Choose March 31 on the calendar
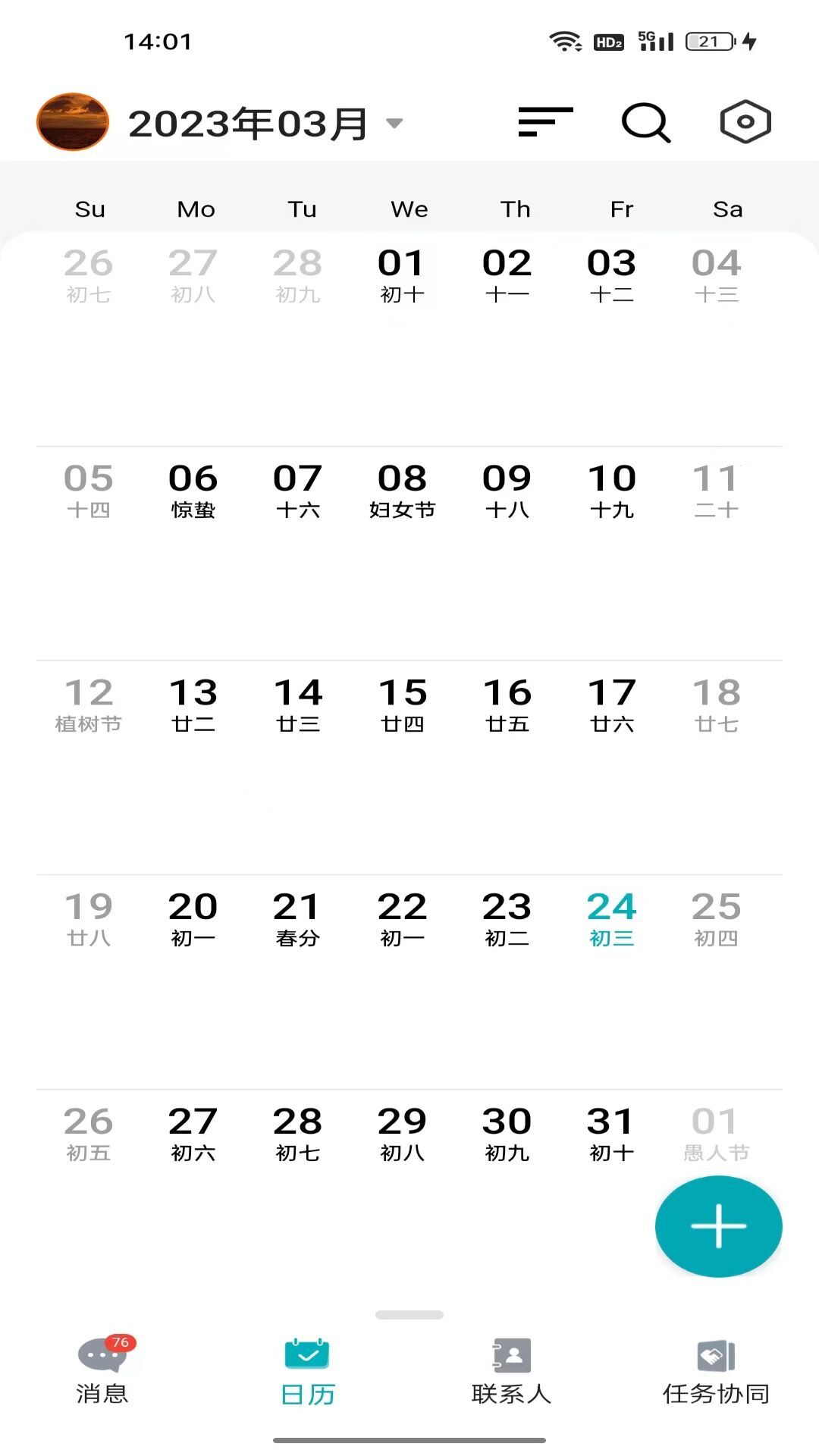The width and height of the screenshot is (819, 1456). click(x=612, y=1133)
